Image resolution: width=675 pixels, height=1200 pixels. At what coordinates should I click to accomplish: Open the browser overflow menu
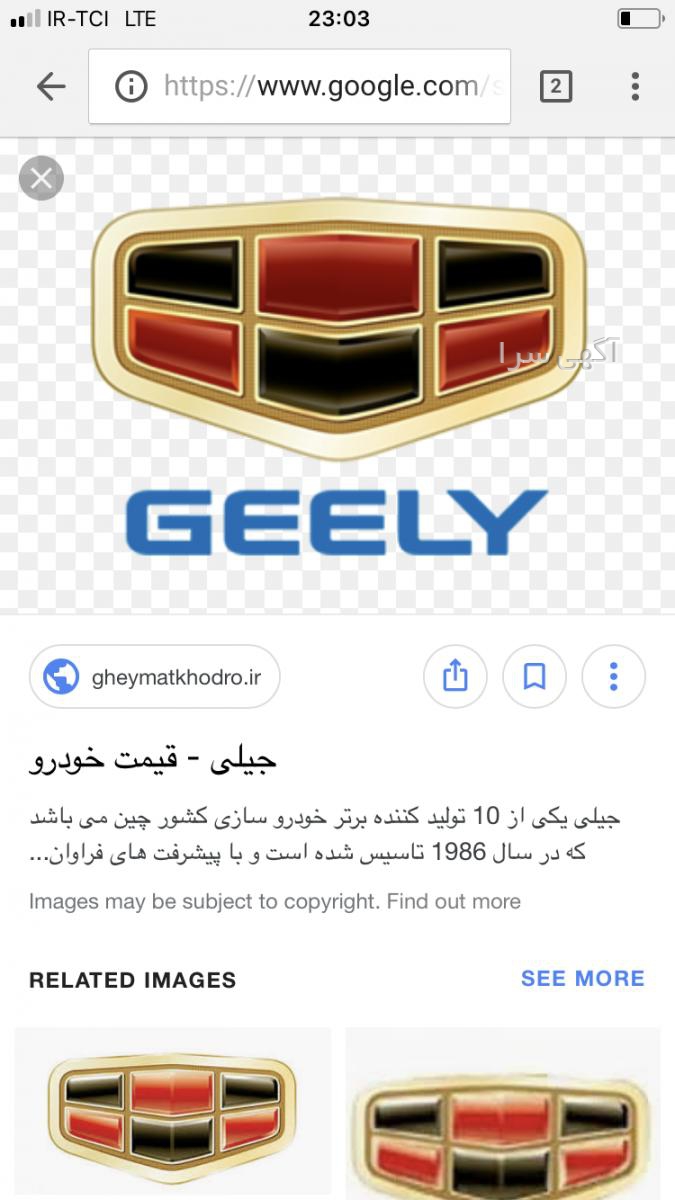tap(635, 87)
